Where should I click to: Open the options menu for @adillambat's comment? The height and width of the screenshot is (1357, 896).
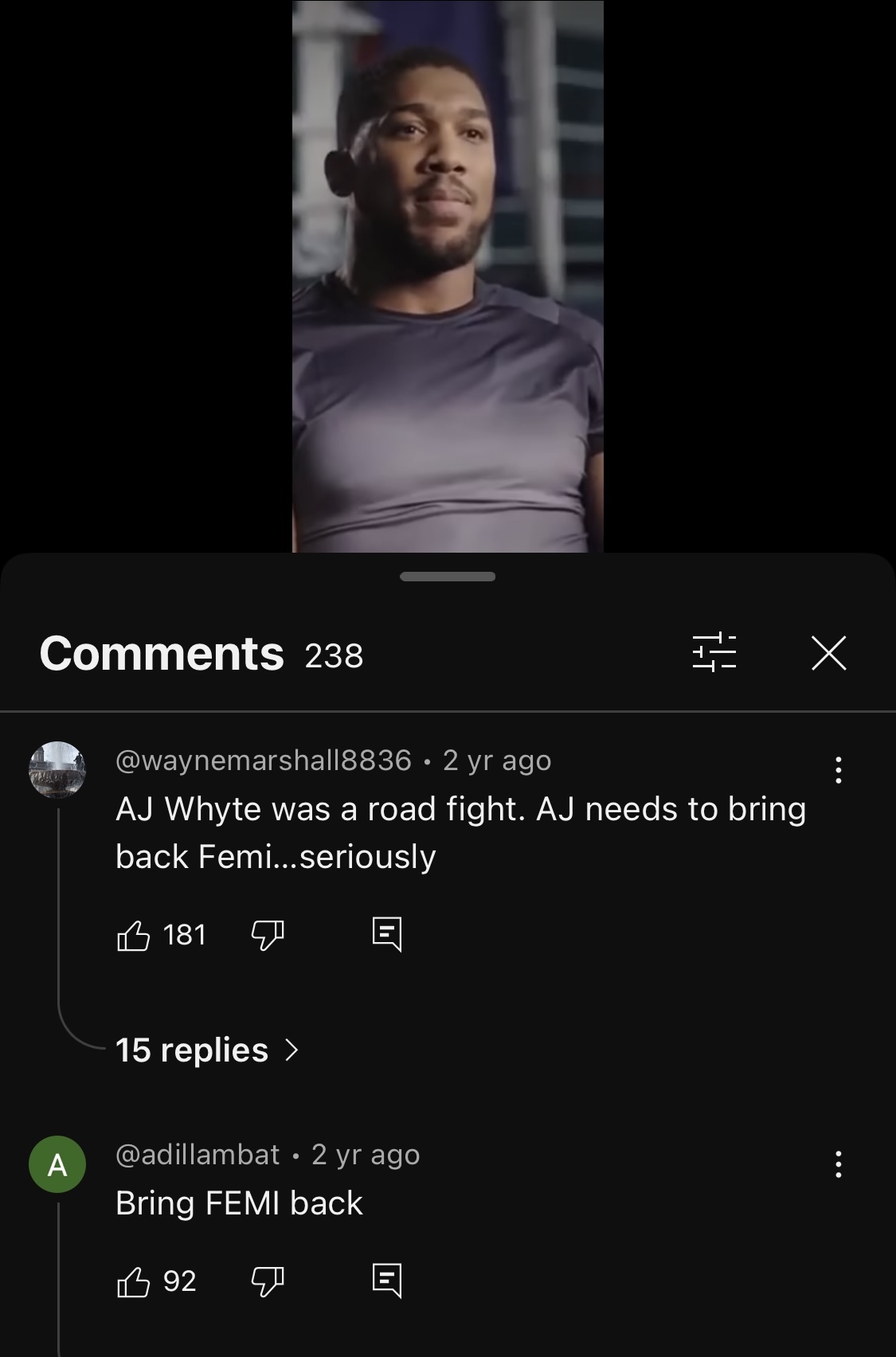click(x=838, y=1163)
